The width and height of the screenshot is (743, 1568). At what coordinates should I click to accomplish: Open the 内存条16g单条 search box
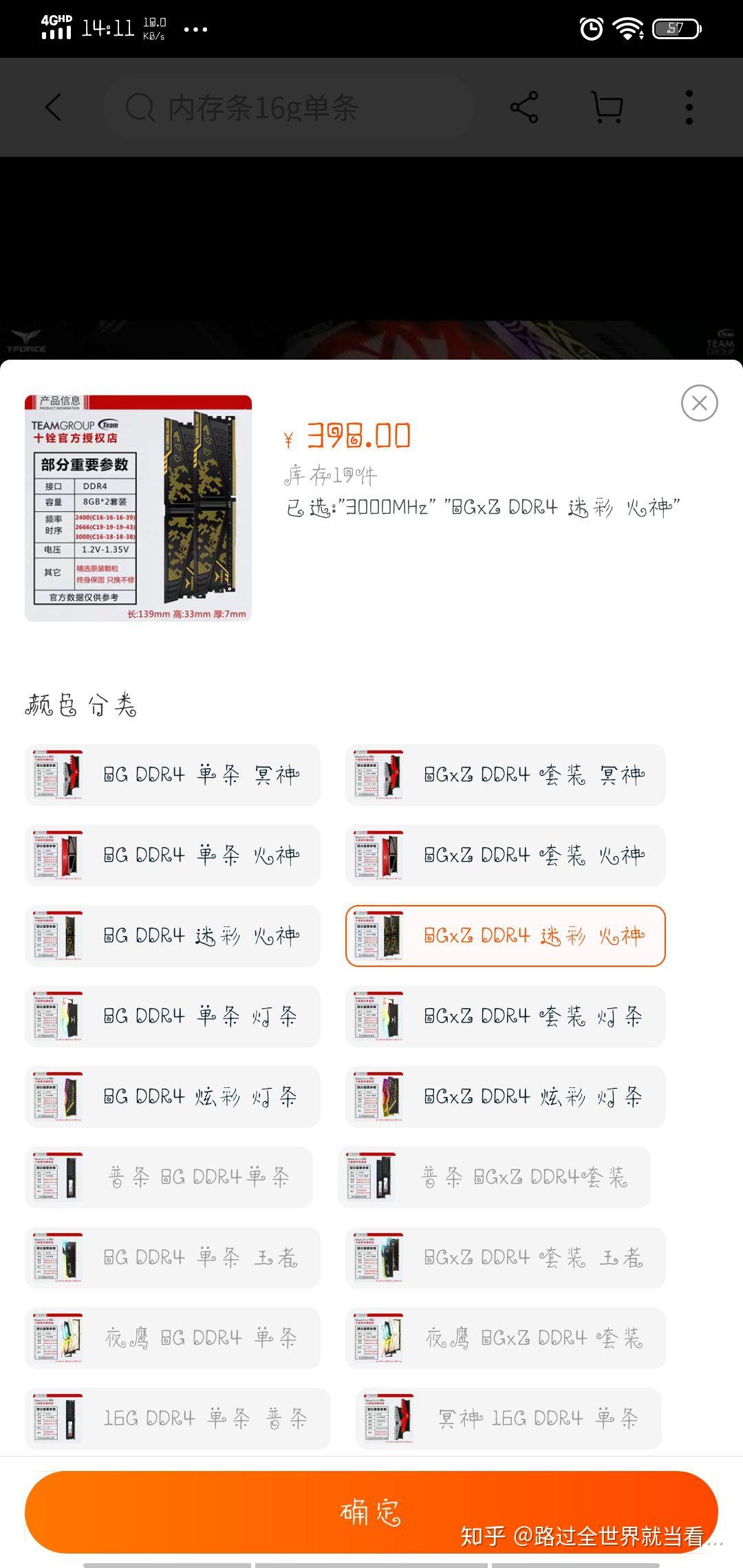(x=289, y=107)
